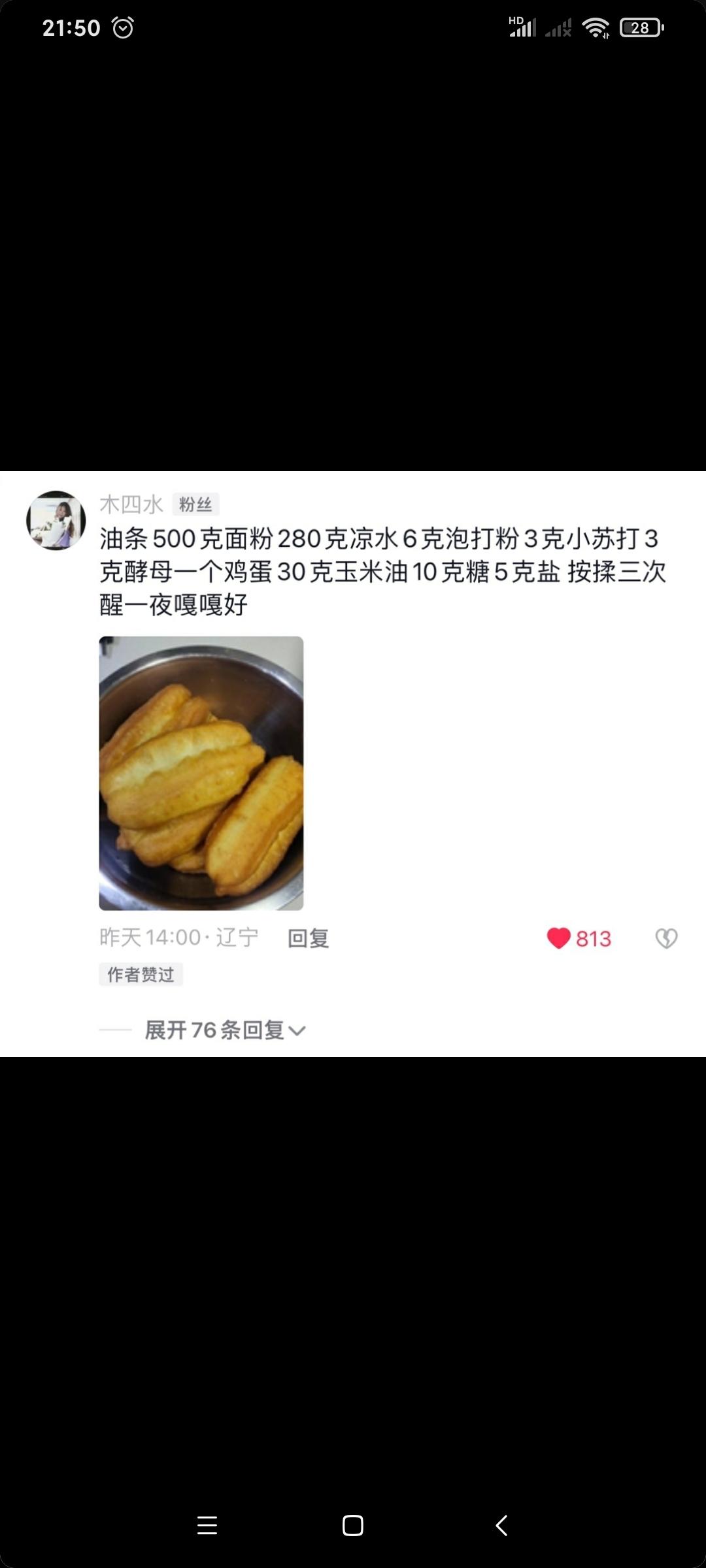Open 木四水's profile avatar
The width and height of the screenshot is (706, 1568).
[x=56, y=521]
